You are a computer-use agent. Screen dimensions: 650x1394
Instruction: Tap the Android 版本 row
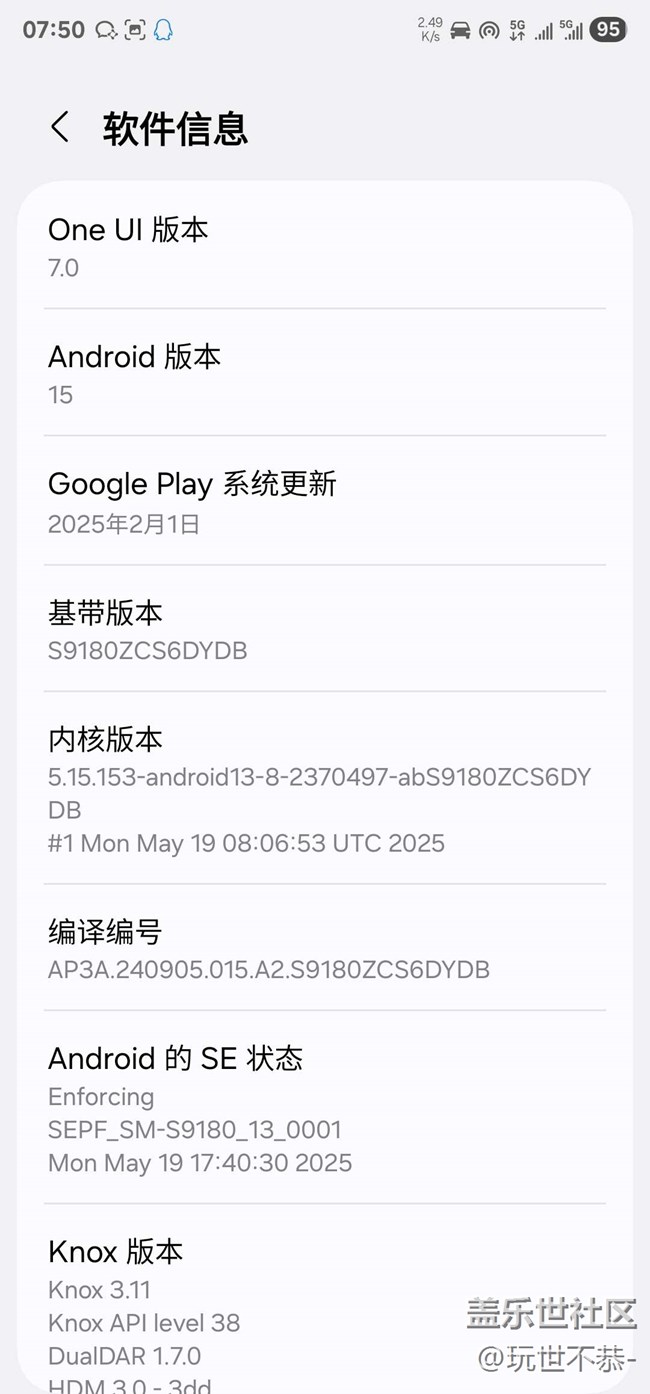[324, 374]
